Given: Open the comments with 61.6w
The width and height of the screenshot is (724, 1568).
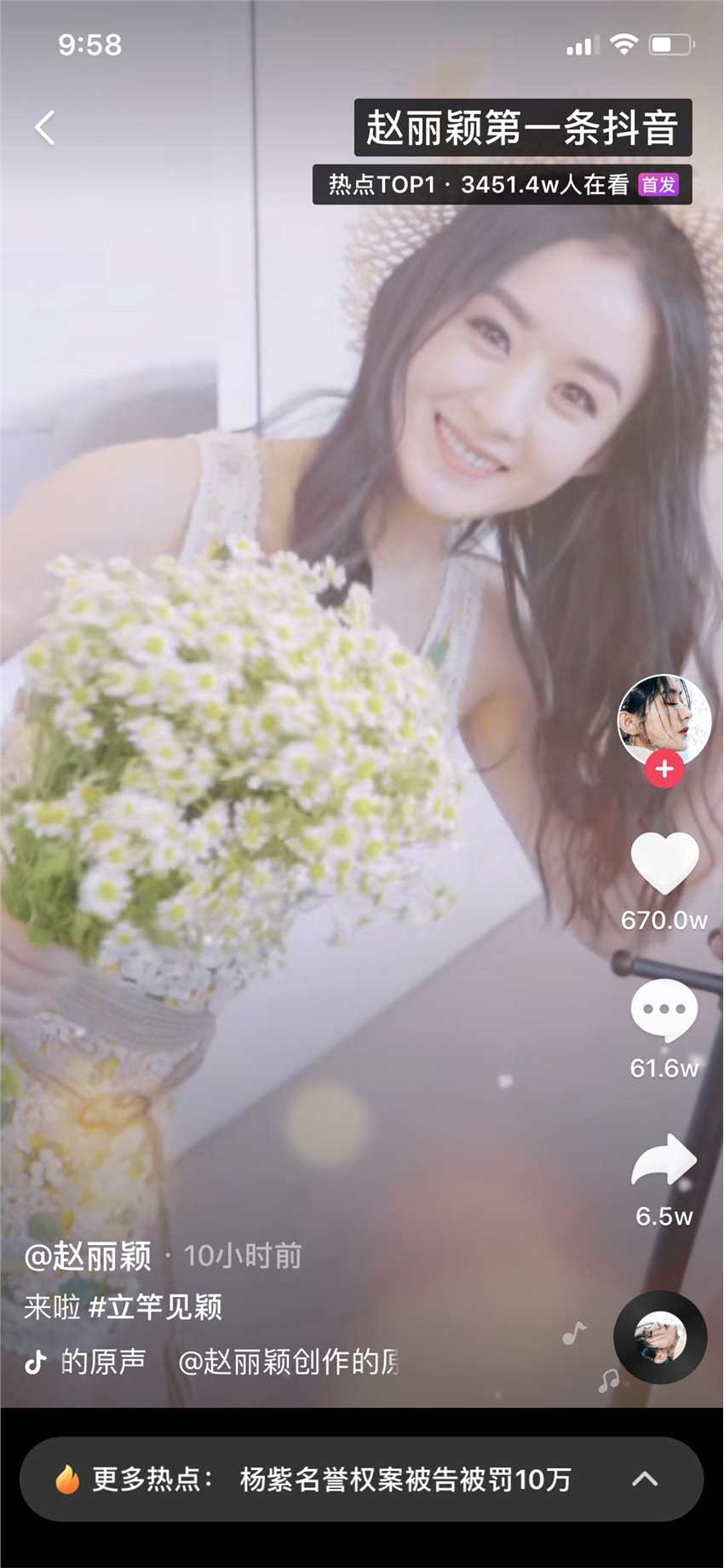Looking at the screenshot, I should (664, 1010).
